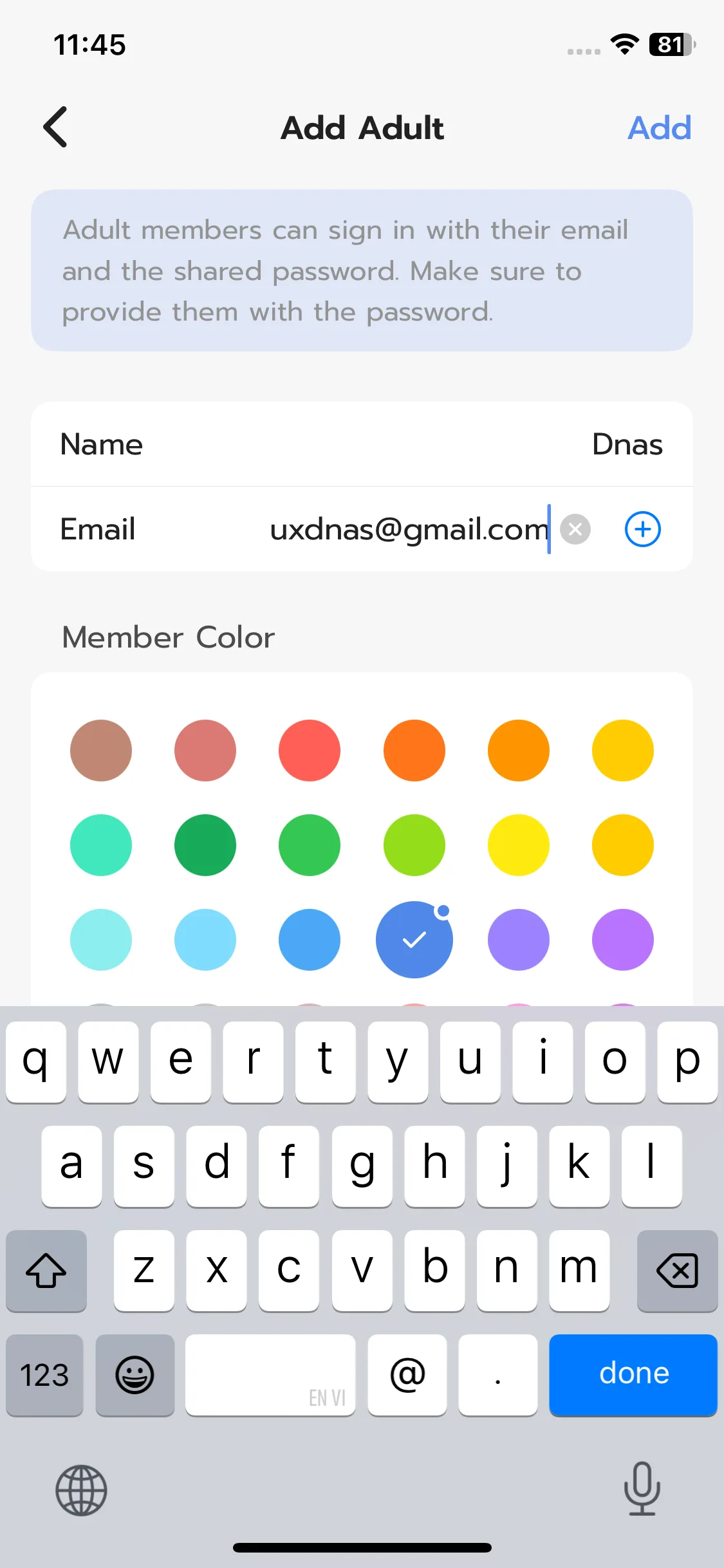724x1568 pixels.
Task: Tap Add to save the adult member
Action: point(659,127)
